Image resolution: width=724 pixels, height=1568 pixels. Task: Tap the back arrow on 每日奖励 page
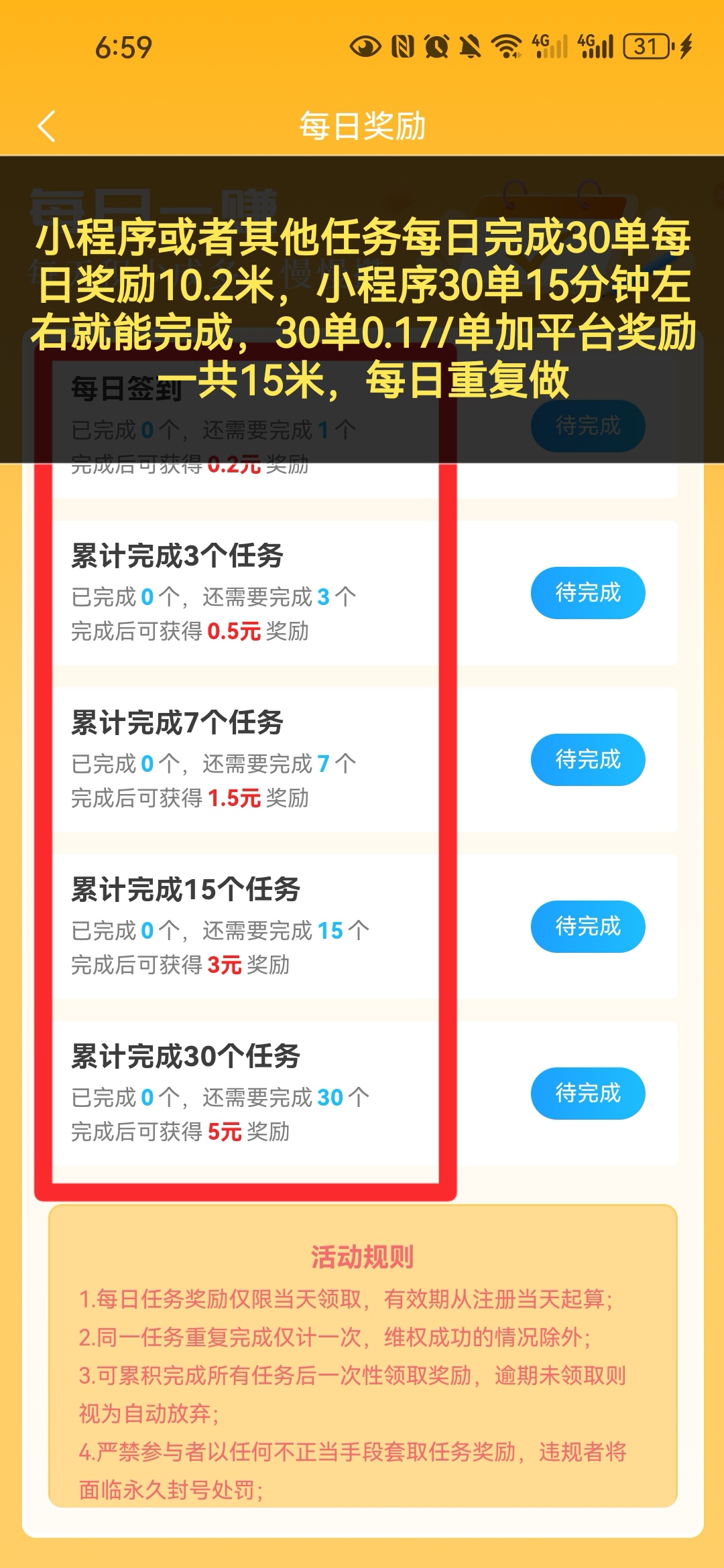tap(46, 126)
